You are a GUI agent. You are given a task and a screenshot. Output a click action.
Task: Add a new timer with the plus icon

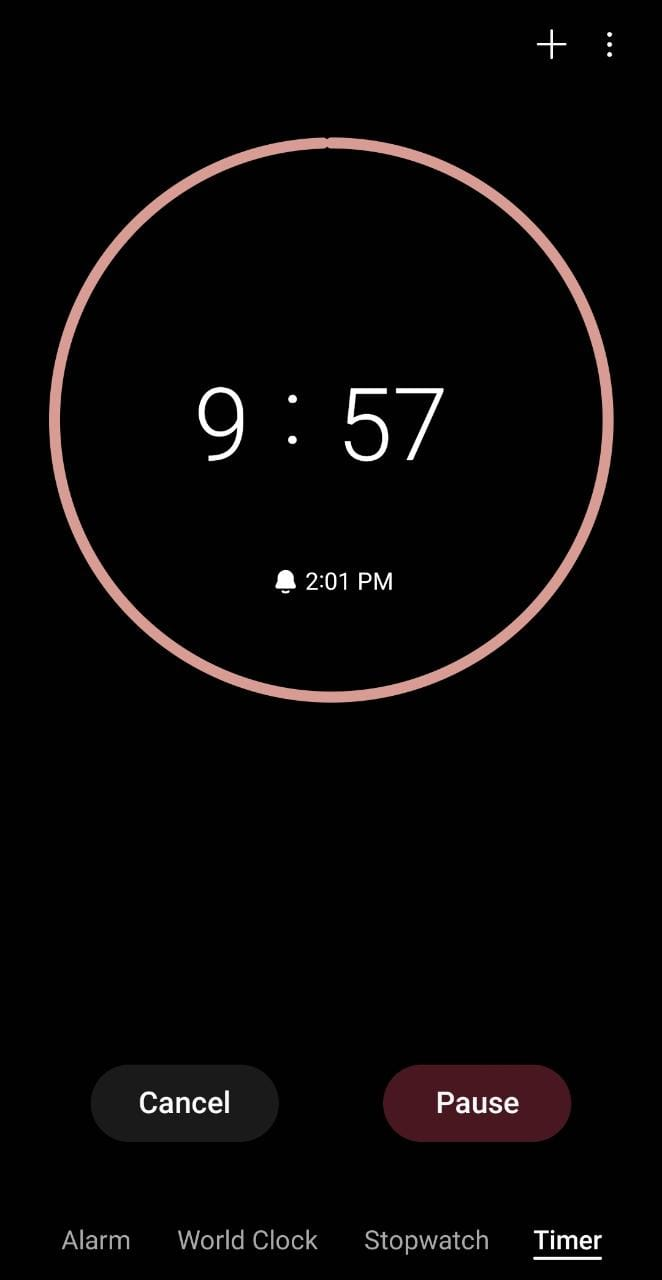(551, 45)
